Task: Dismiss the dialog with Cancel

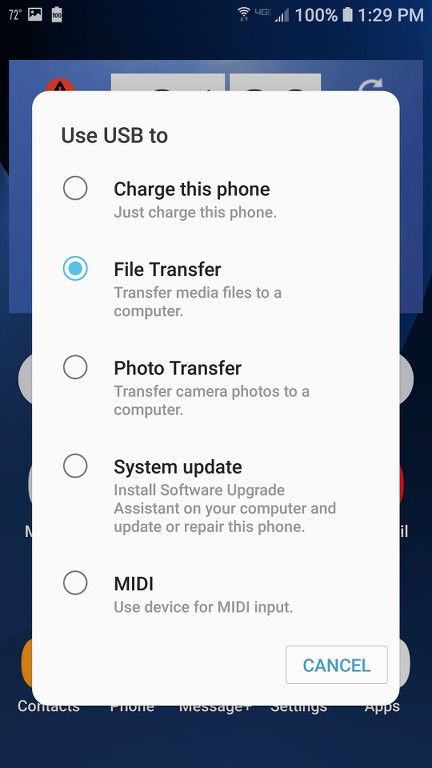Action: pos(336,665)
